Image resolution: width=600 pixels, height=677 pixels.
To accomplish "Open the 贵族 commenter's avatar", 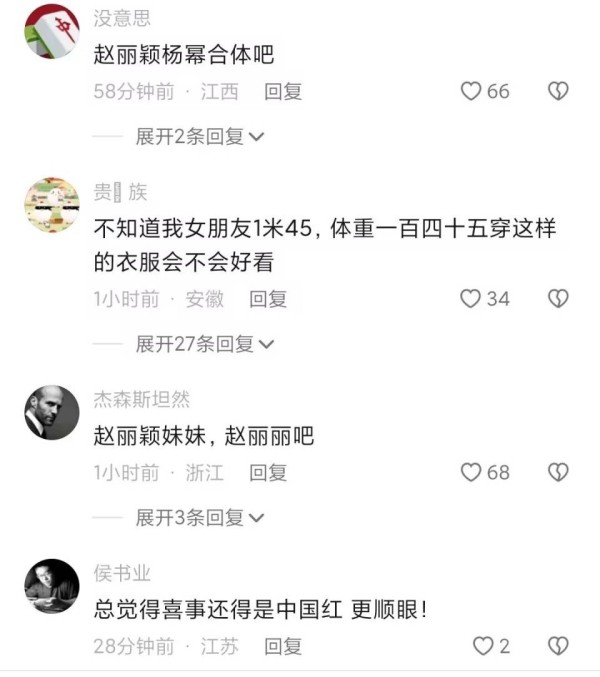I will click(50, 205).
